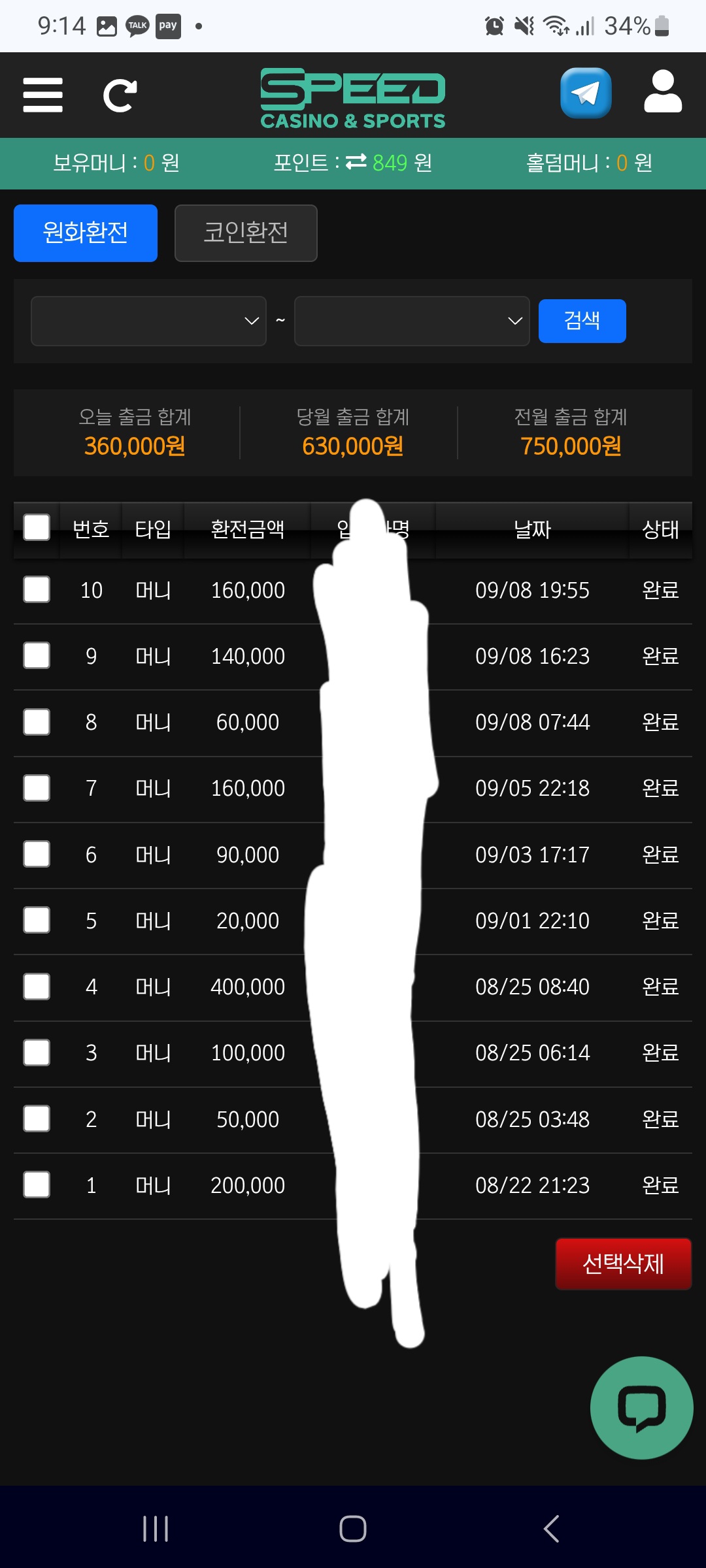Tap the 검색 search button

pyautogui.click(x=582, y=321)
